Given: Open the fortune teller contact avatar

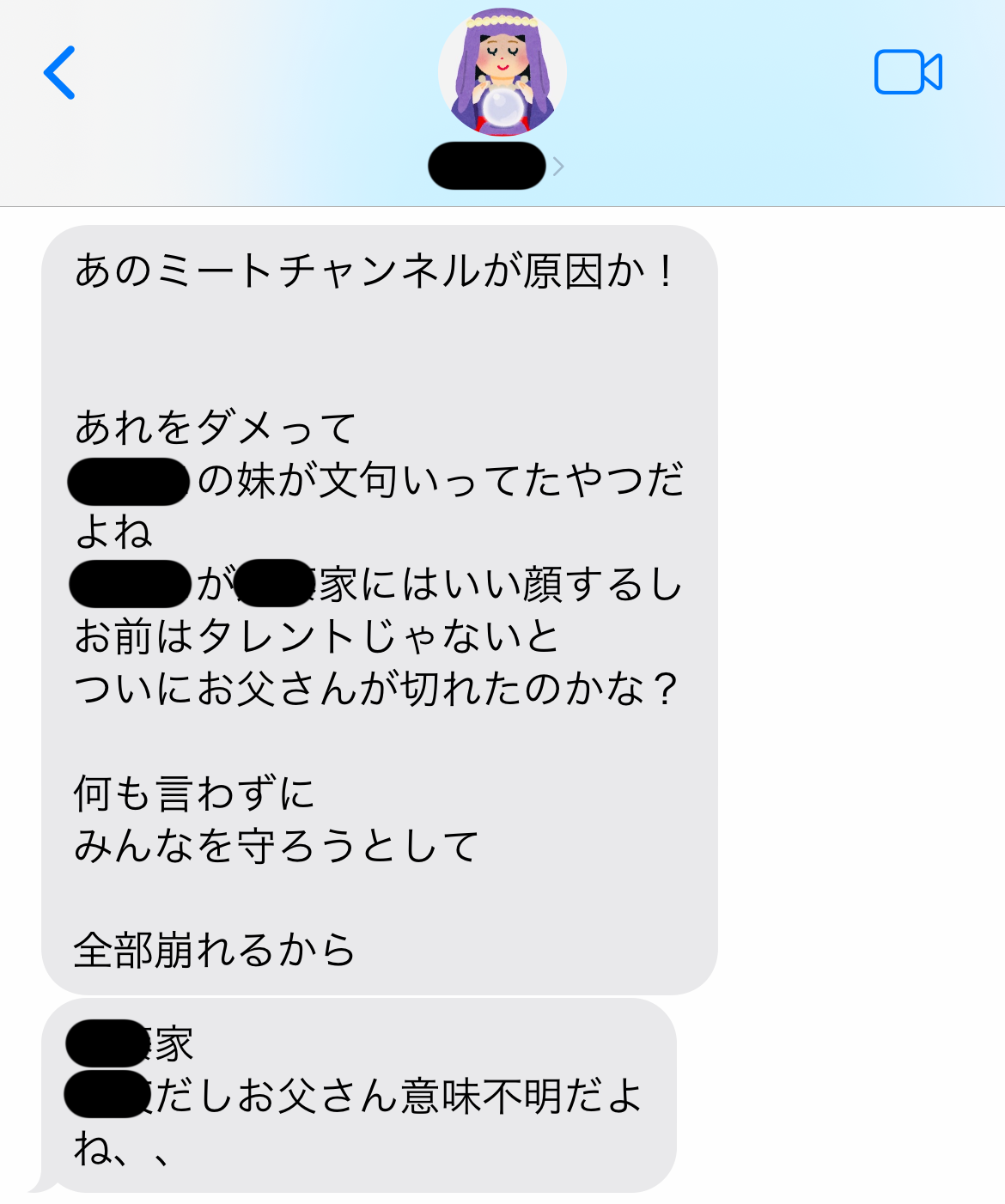Looking at the screenshot, I should pyautogui.click(x=502, y=73).
